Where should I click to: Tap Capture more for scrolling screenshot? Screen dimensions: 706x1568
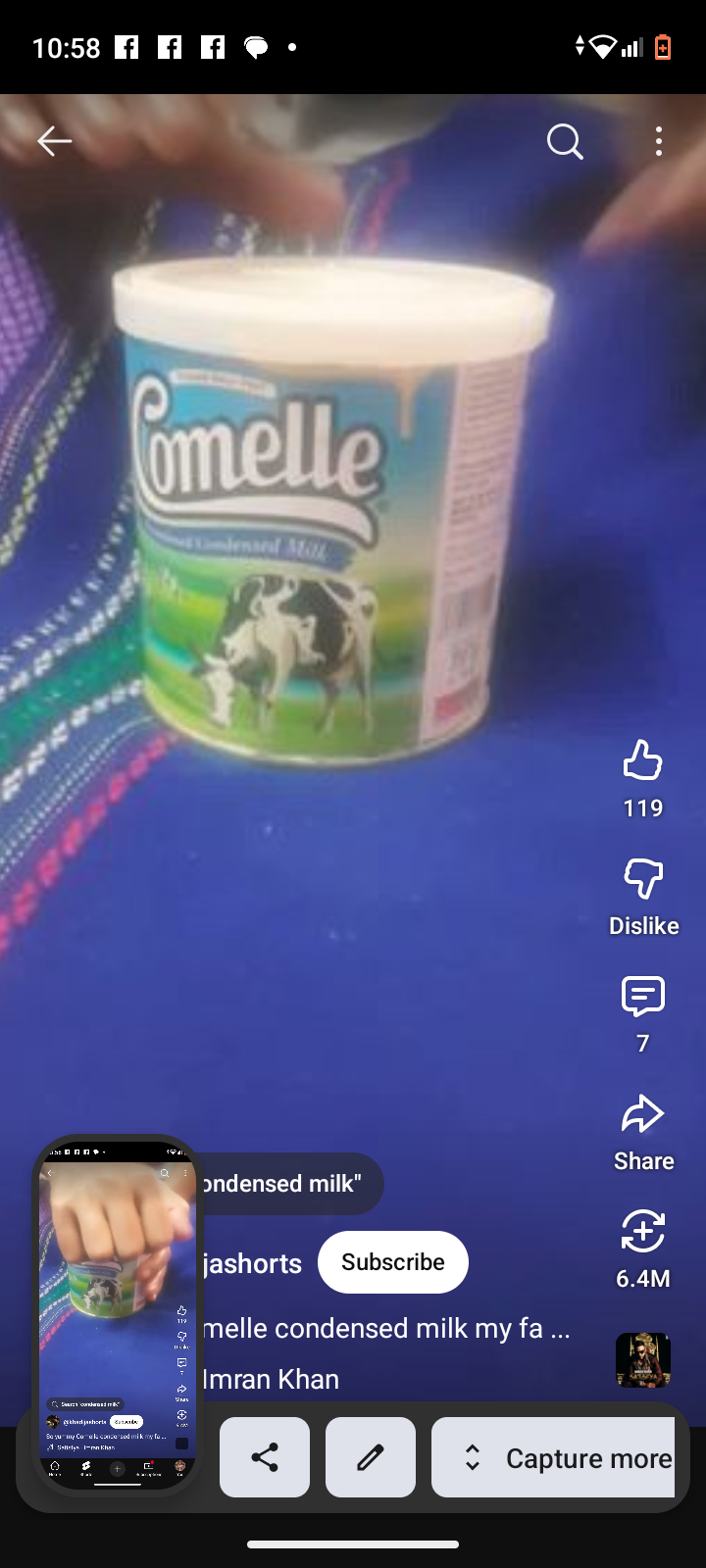pos(554,1457)
